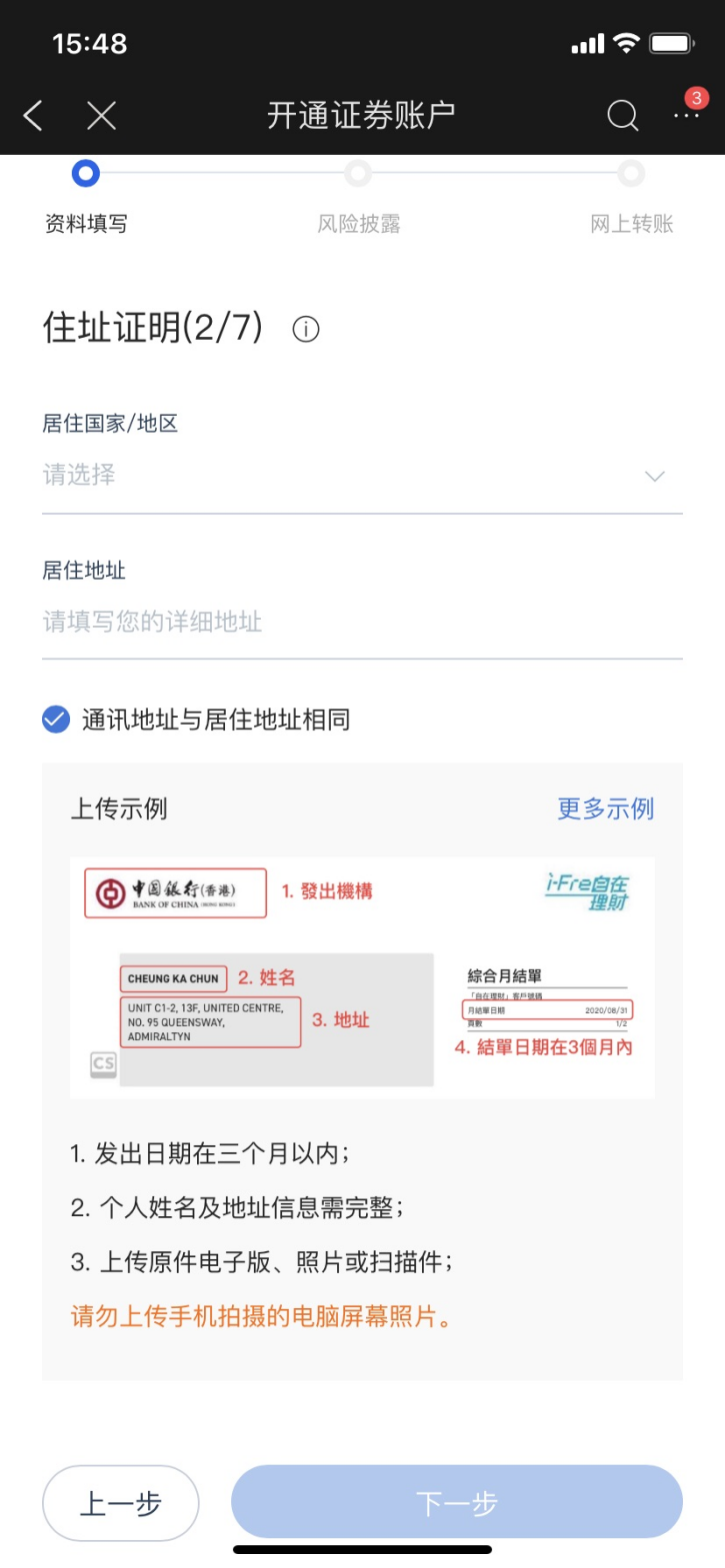The width and height of the screenshot is (725, 1568).
Task: Open the search icon in header
Action: tap(622, 116)
